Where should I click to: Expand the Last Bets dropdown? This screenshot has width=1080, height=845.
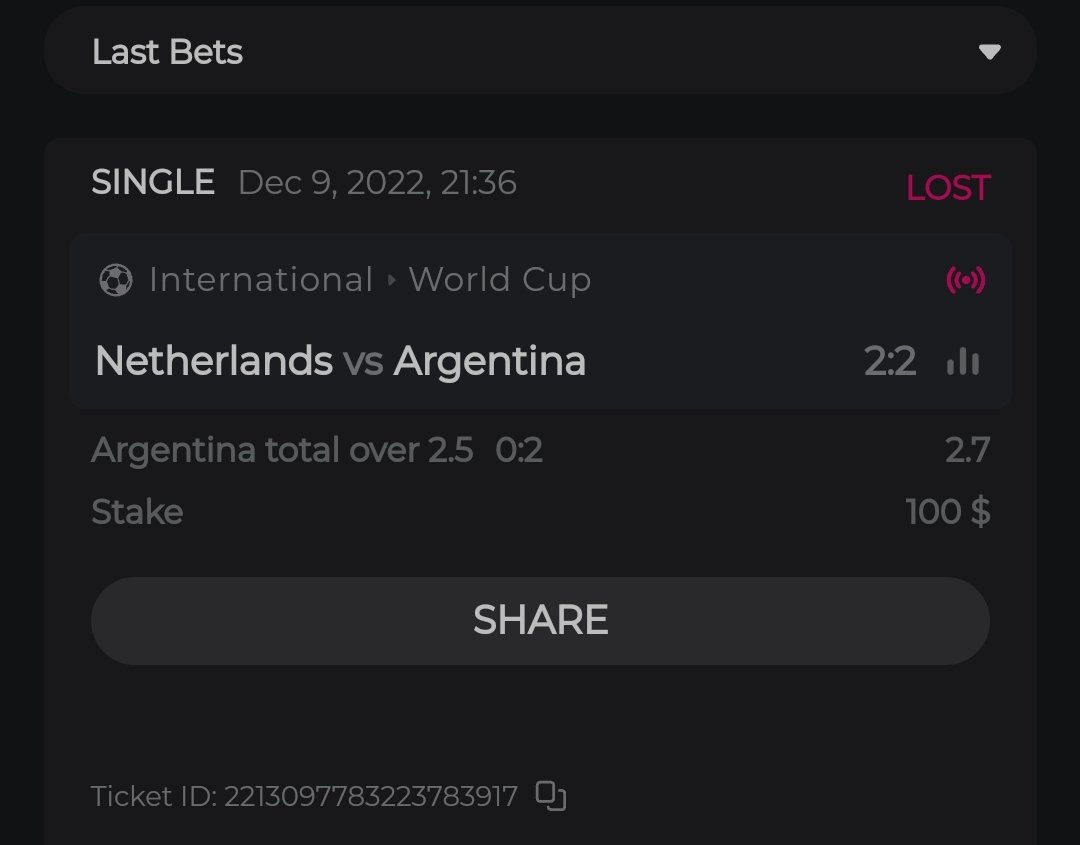[988, 52]
